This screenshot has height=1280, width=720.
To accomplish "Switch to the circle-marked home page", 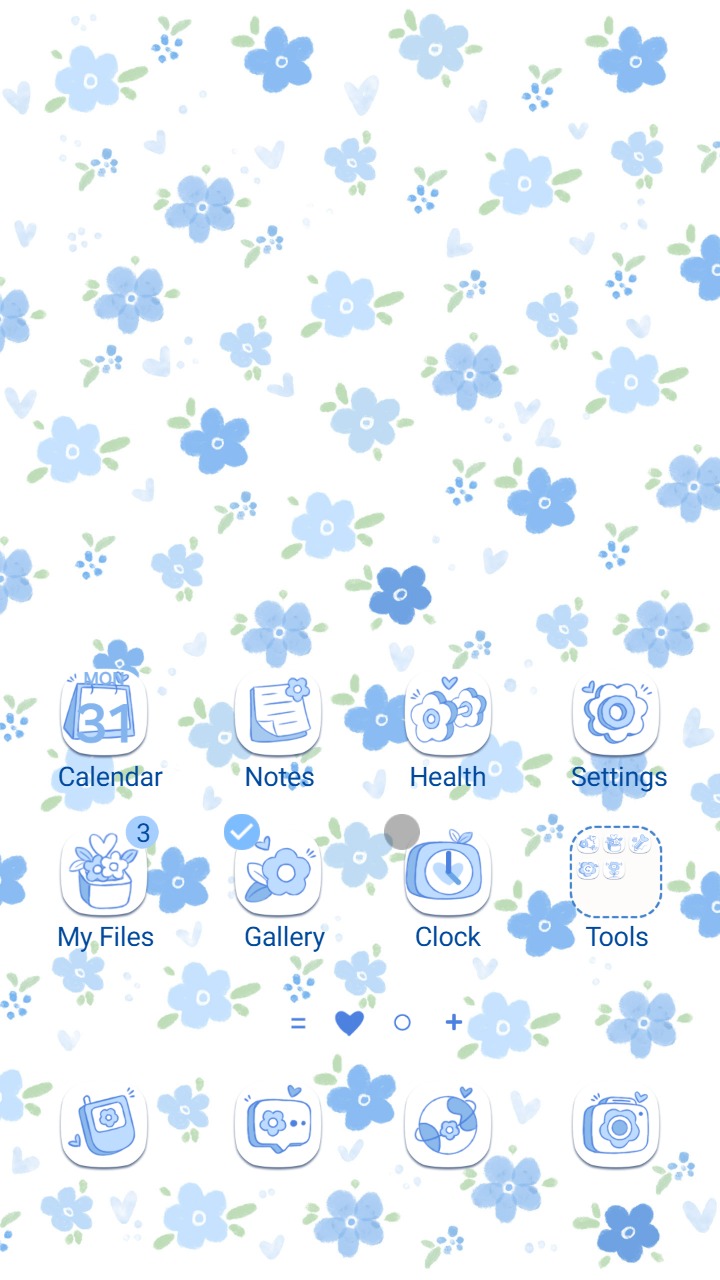I will pos(401,1022).
